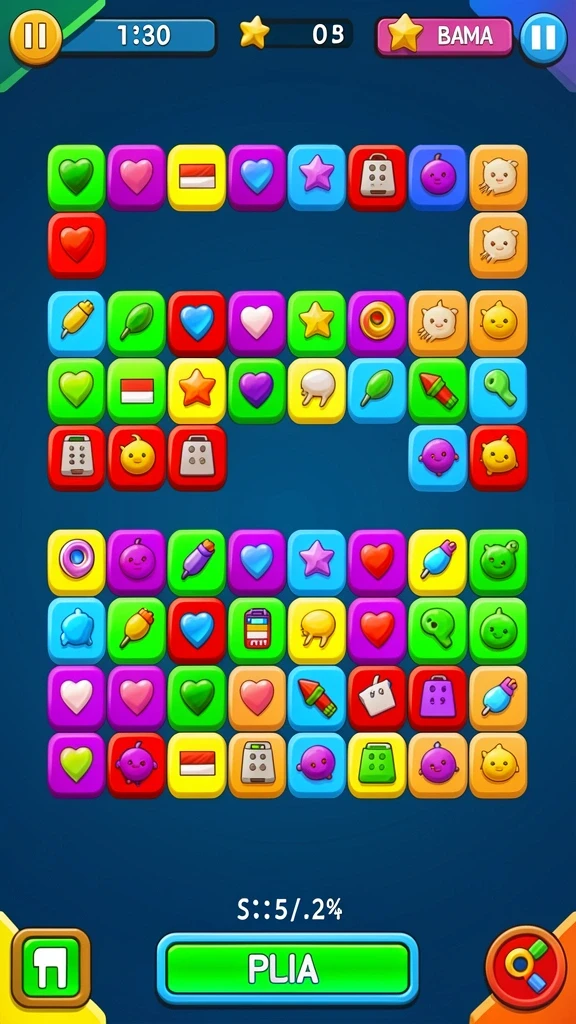Pick the pink heart on the orange tile
This screenshot has height=1024, width=576.
[x=257, y=697]
